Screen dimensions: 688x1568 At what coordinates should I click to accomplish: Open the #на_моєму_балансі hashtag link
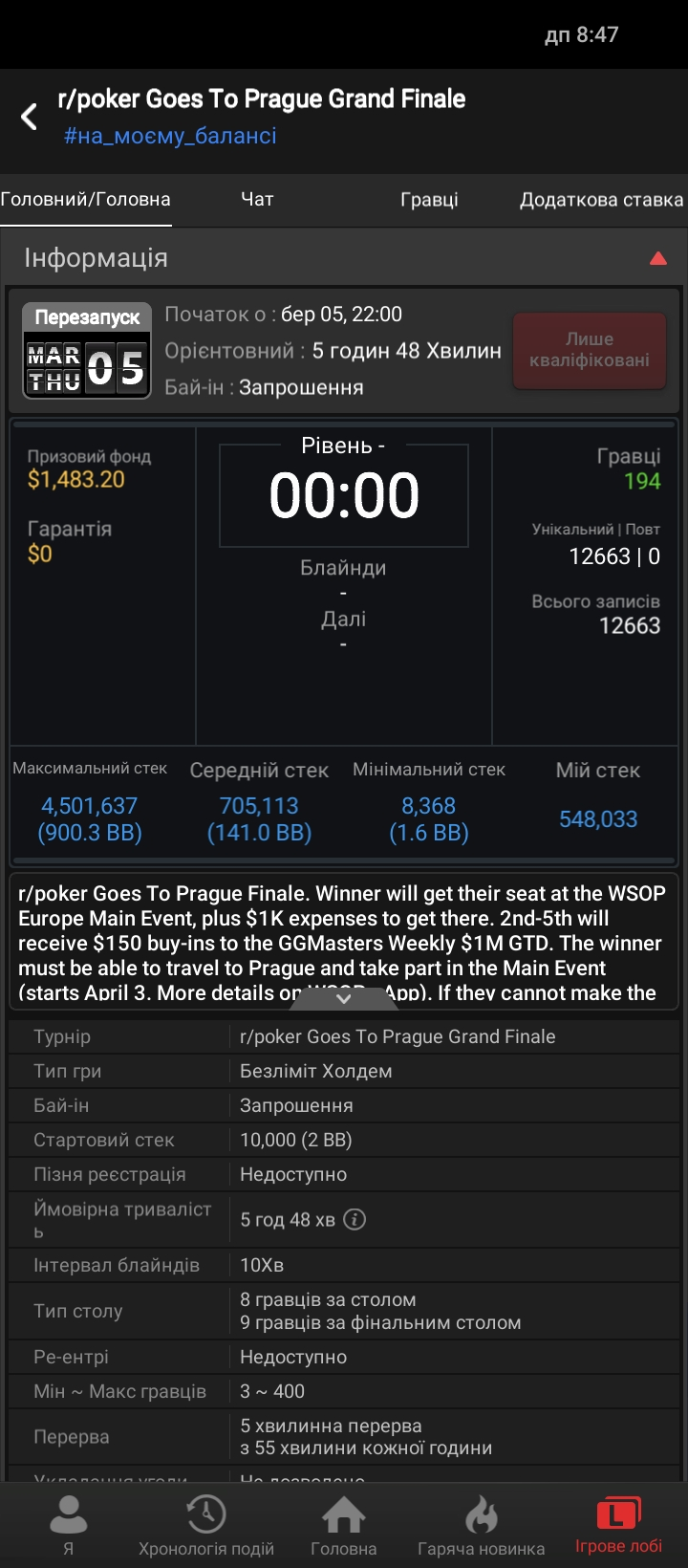click(170, 136)
